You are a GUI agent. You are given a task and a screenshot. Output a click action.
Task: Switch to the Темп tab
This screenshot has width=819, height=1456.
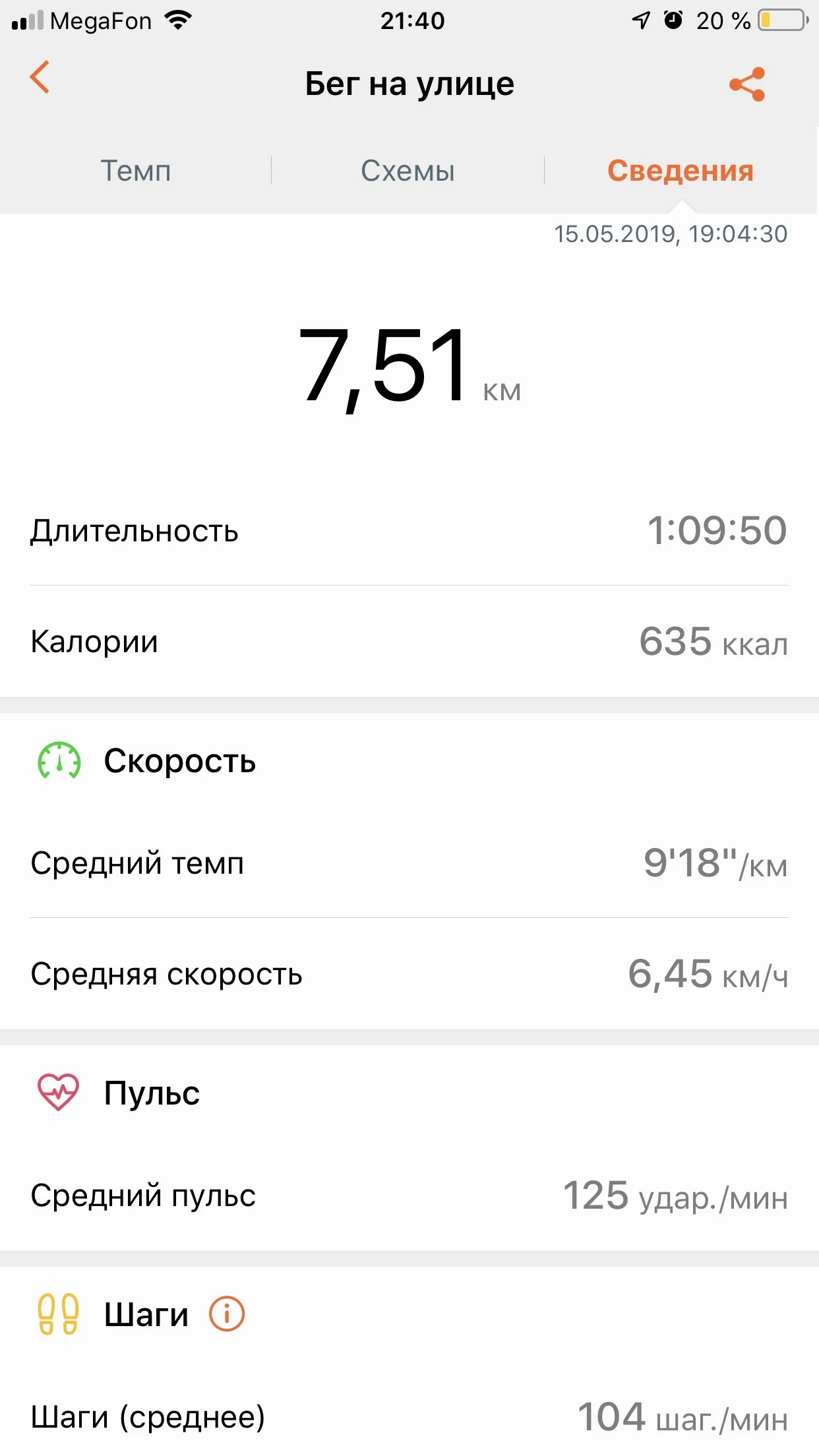(136, 171)
